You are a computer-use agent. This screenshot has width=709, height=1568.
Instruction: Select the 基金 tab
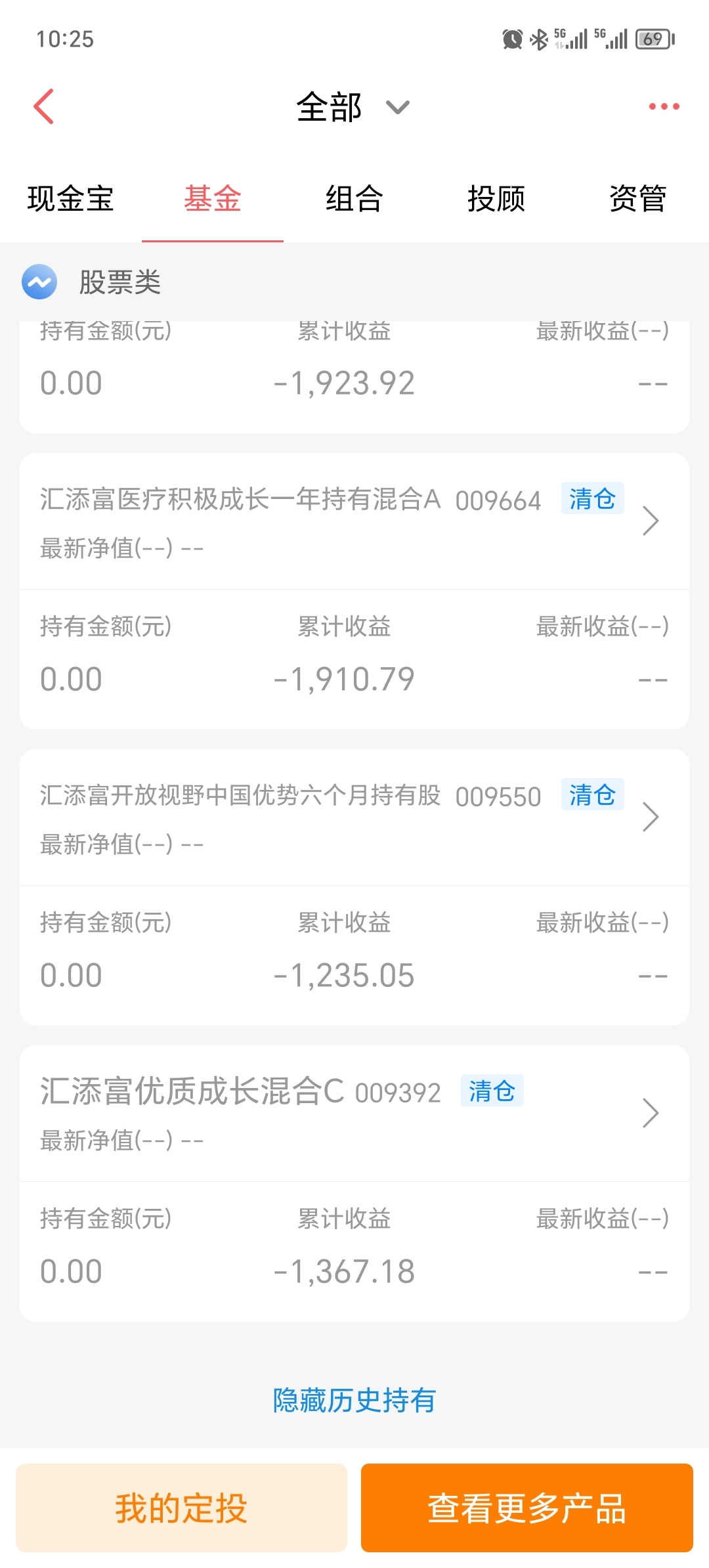pyautogui.click(x=213, y=198)
